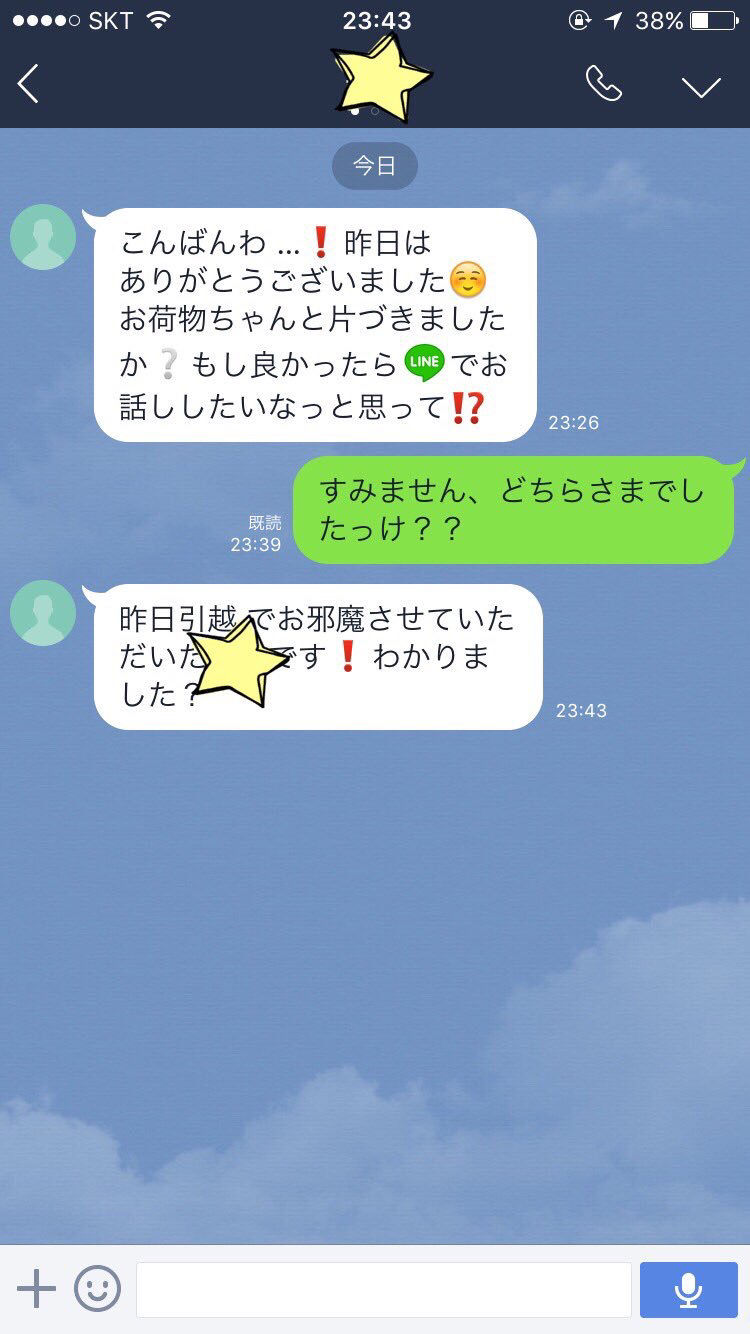Go back to the chat list
750x1334 pixels.
coord(28,84)
